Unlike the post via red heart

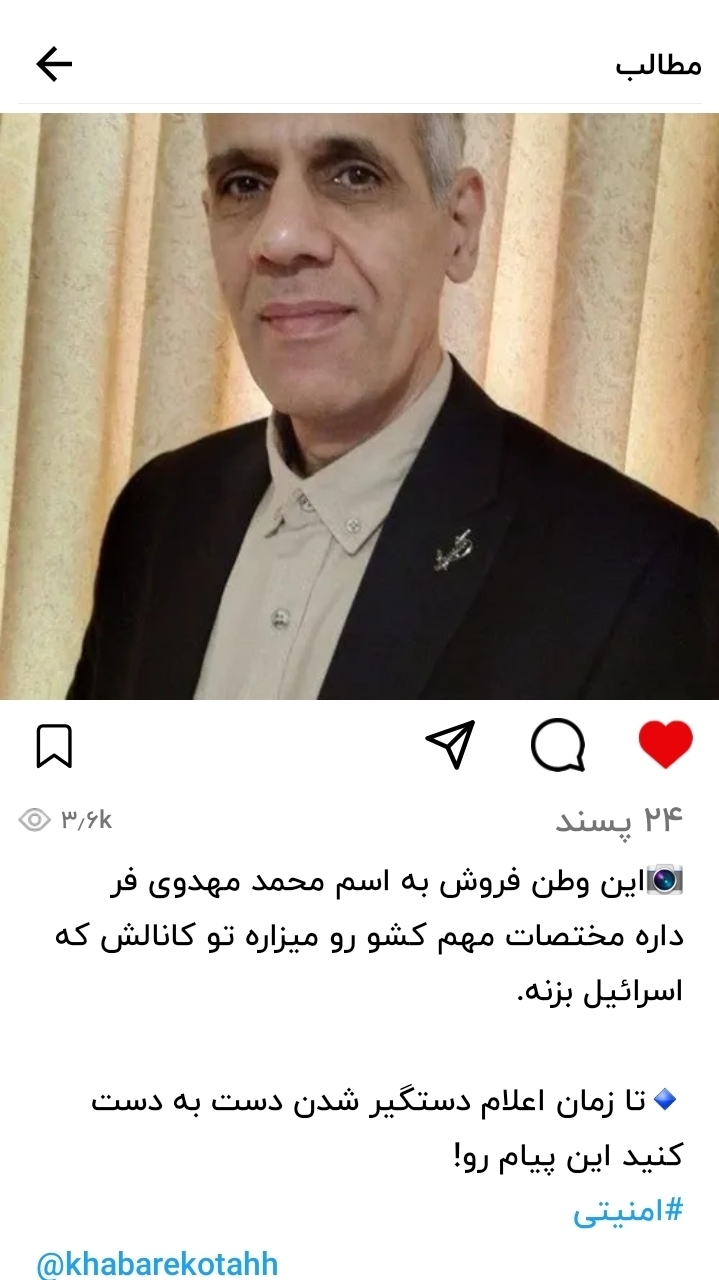[x=665, y=746]
